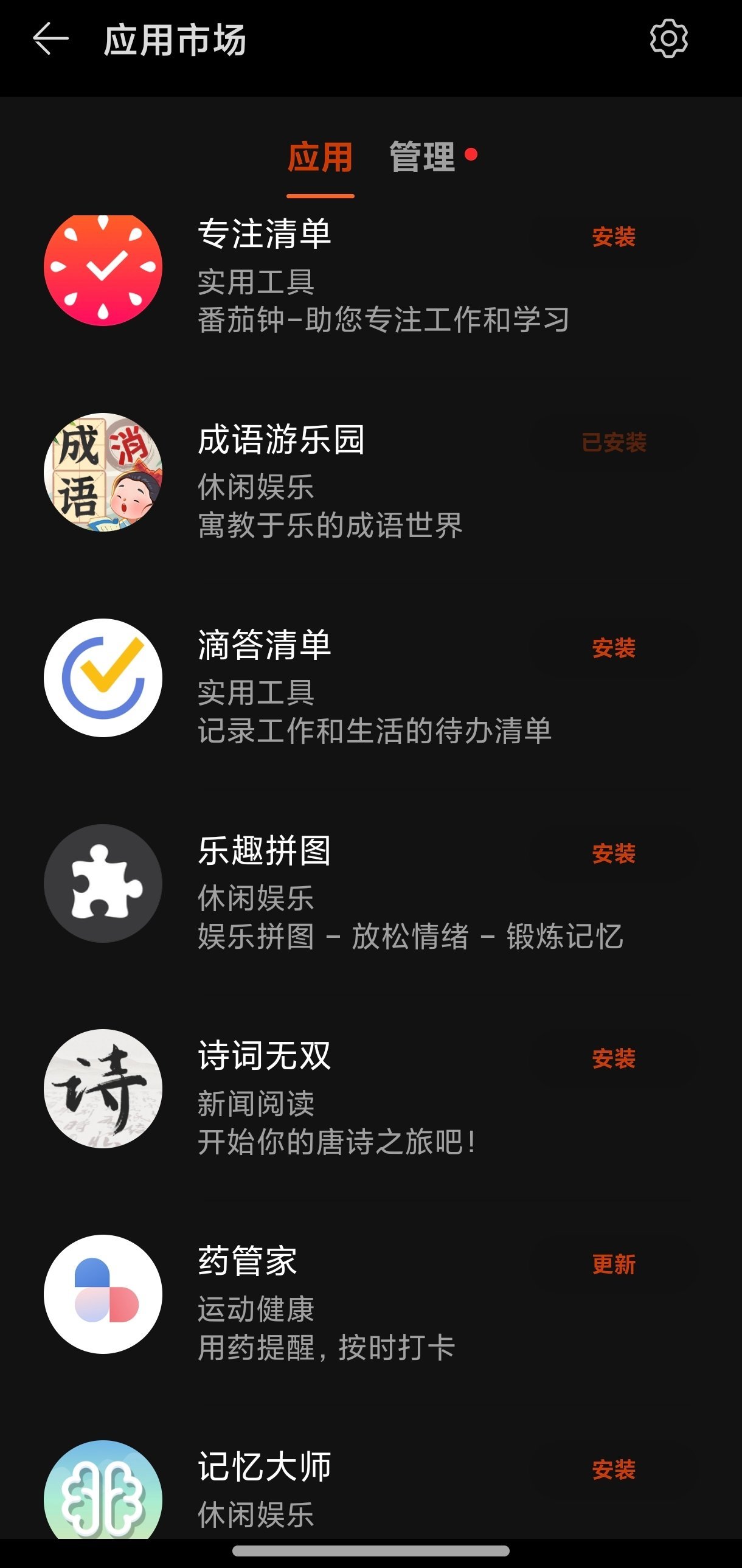
Task: Open the 成语游乐园 app details
Action: point(281,440)
